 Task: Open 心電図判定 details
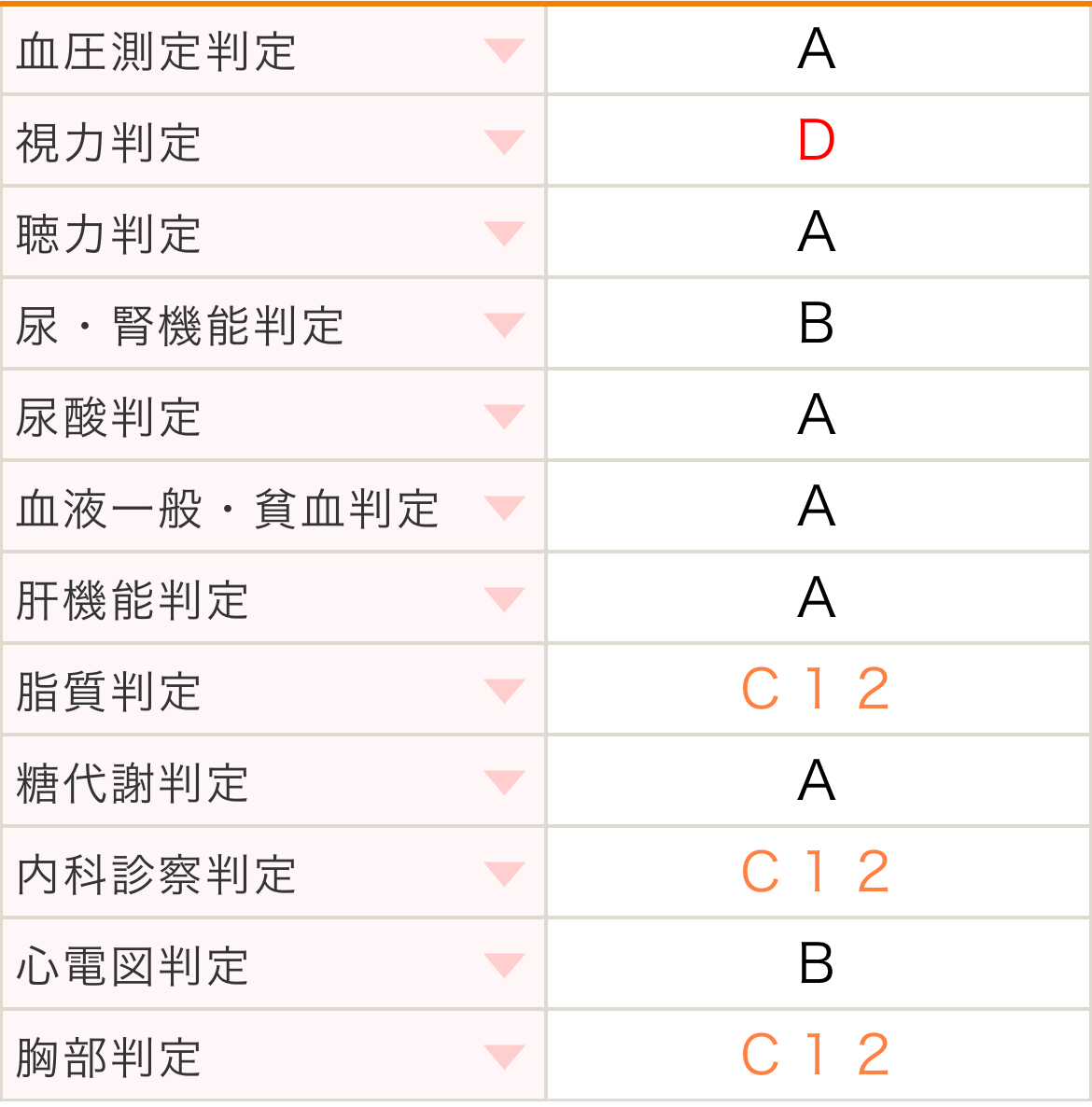pyautogui.click(x=505, y=965)
